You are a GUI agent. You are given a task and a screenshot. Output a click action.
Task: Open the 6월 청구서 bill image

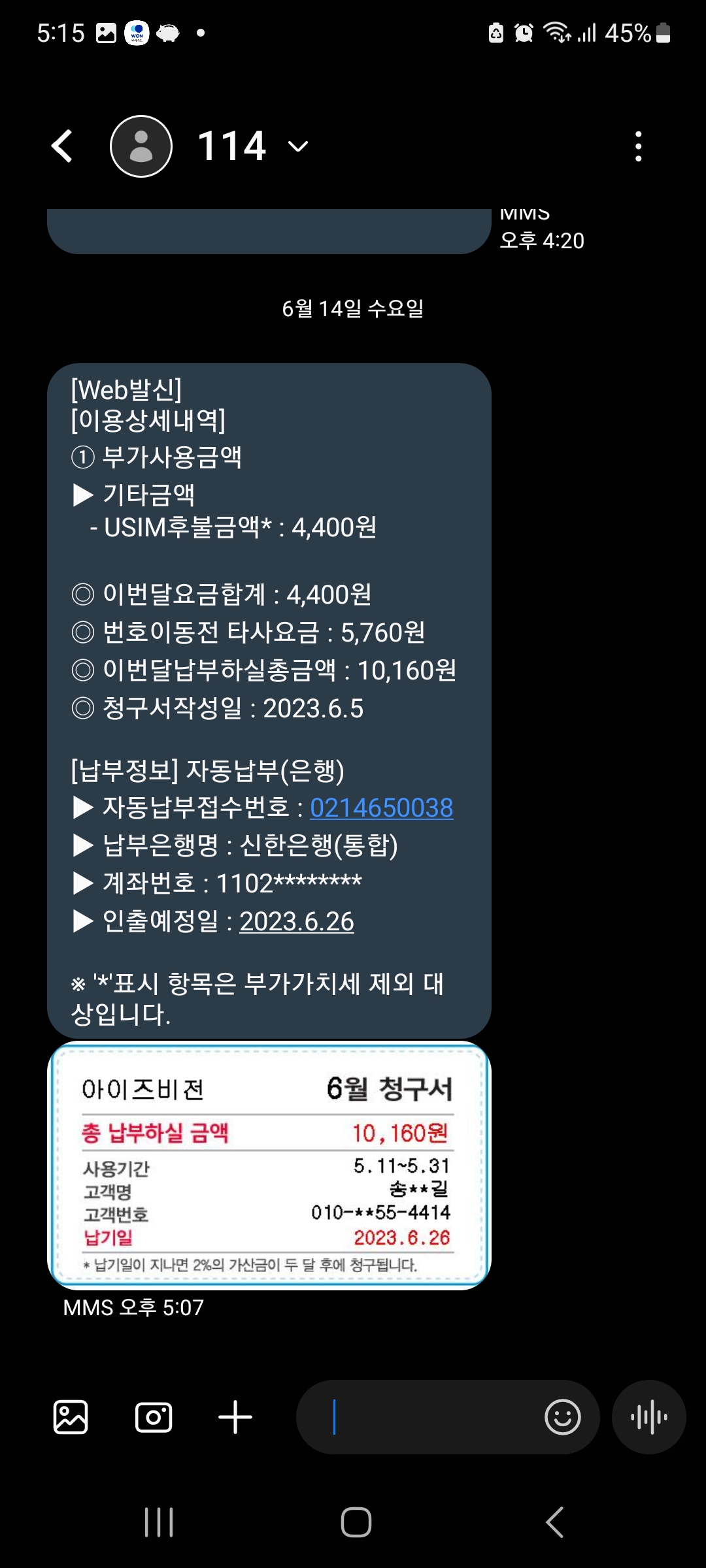[x=269, y=1166]
